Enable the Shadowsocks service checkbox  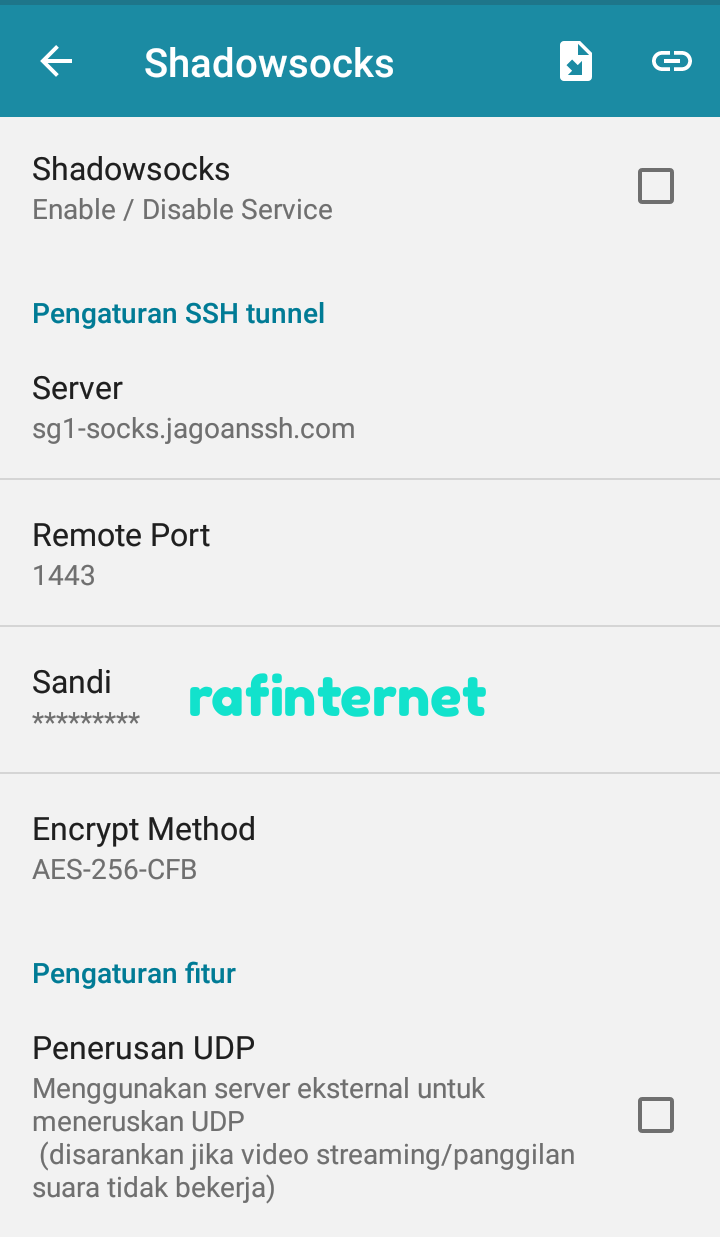point(655,187)
